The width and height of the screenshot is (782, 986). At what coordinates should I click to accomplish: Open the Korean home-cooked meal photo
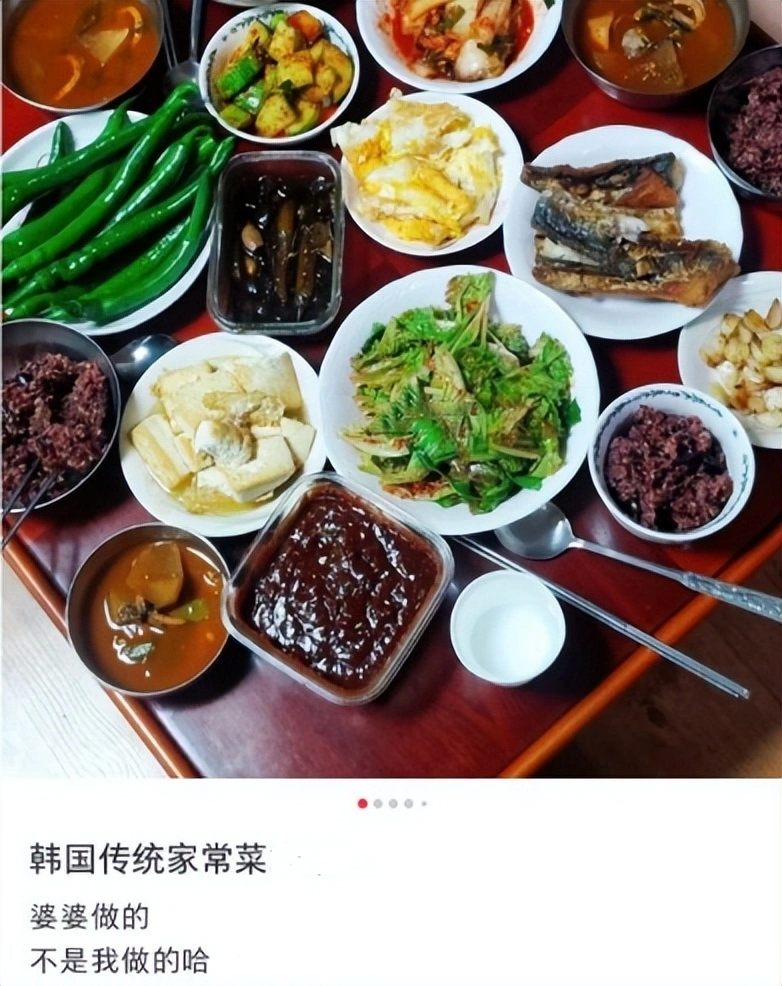pyautogui.click(x=391, y=388)
